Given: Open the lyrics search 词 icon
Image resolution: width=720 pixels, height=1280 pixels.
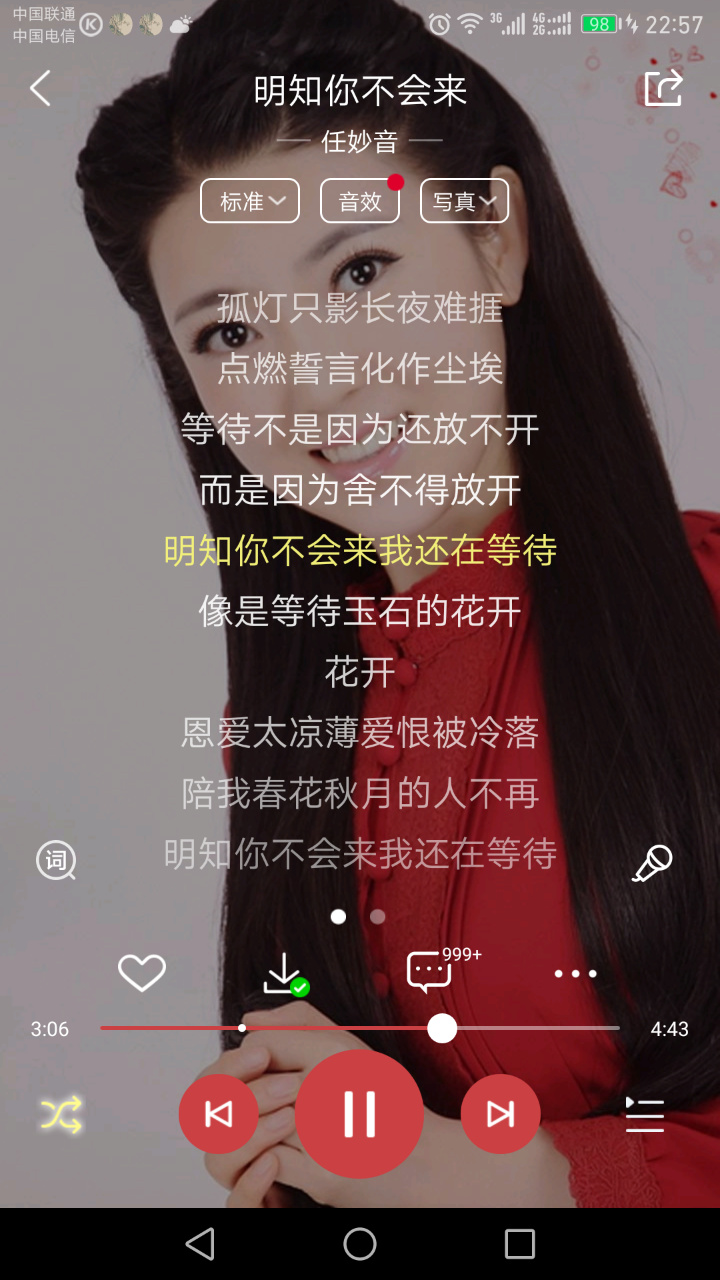Looking at the screenshot, I should click(x=56, y=860).
